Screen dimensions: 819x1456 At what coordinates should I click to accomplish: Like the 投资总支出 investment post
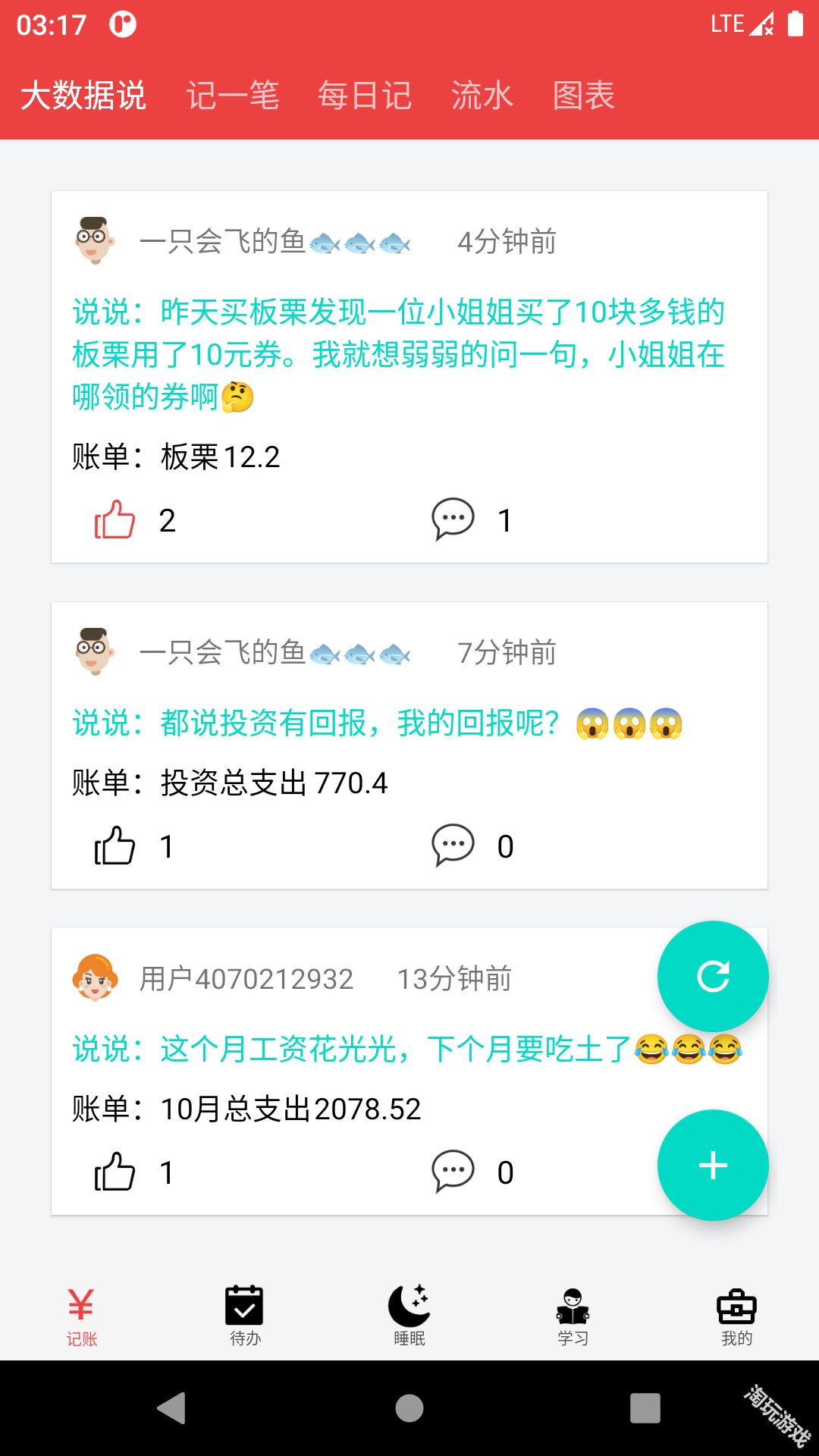click(x=114, y=844)
